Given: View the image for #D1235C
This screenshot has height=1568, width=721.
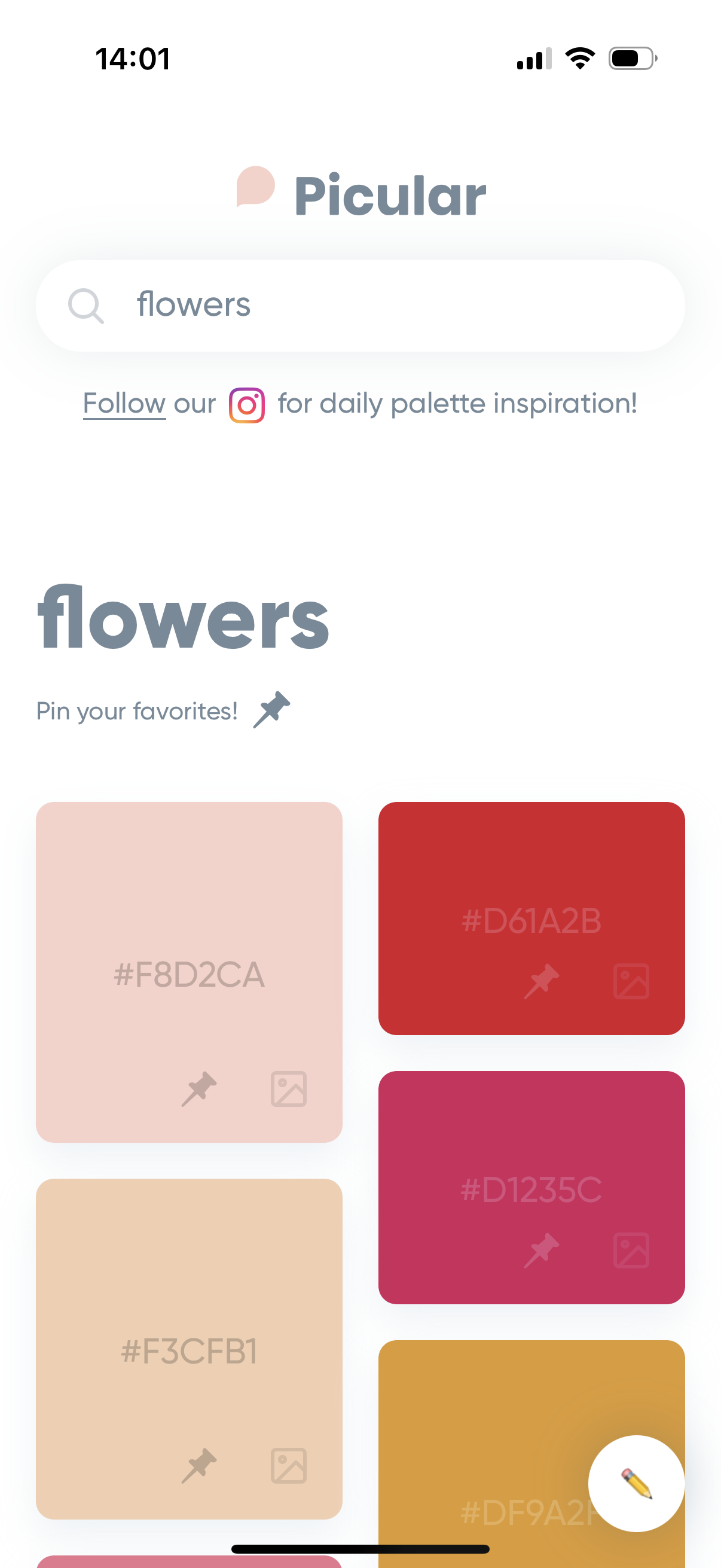Looking at the screenshot, I should click(631, 1250).
